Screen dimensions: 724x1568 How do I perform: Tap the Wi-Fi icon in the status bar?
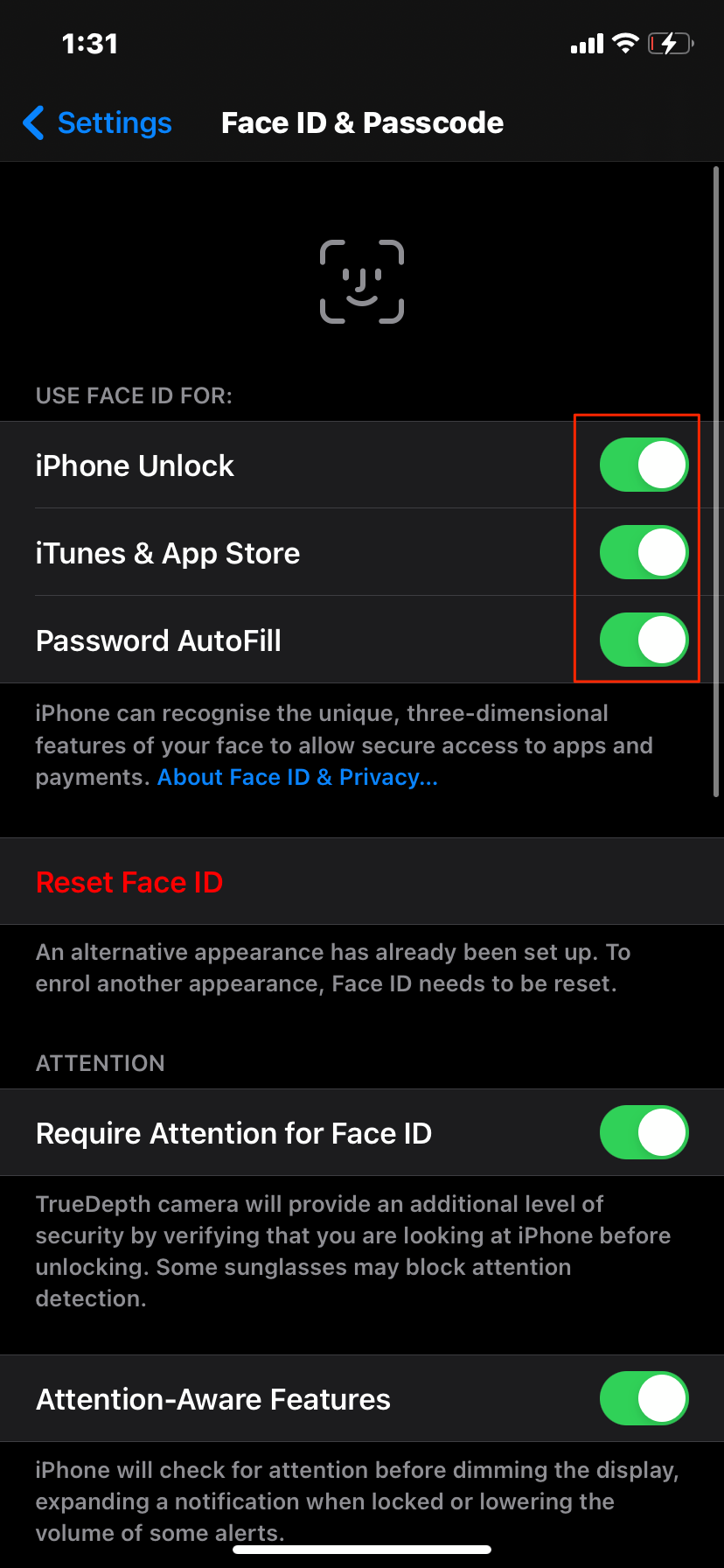(x=625, y=42)
